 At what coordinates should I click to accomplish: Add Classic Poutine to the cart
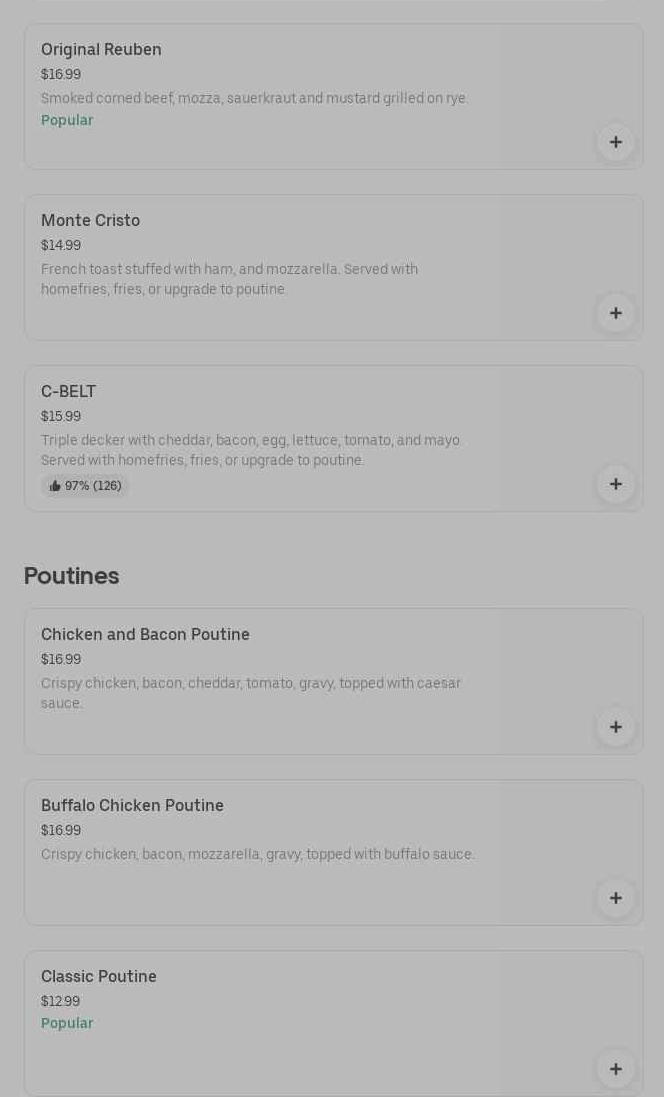point(616,1068)
